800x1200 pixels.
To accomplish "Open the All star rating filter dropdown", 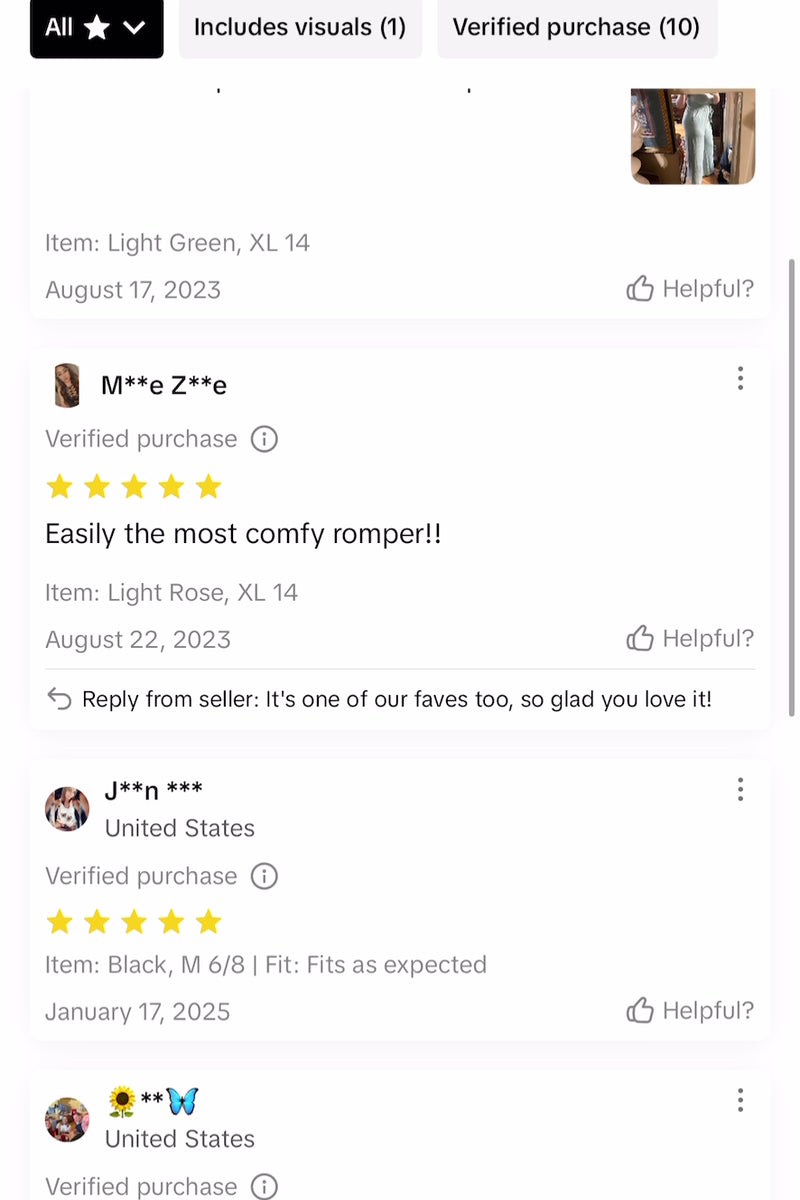I will click(x=96, y=28).
